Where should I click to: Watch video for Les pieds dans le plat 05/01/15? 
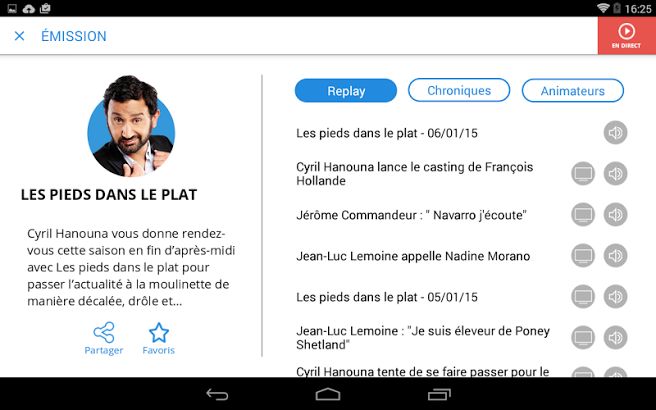coord(583,297)
